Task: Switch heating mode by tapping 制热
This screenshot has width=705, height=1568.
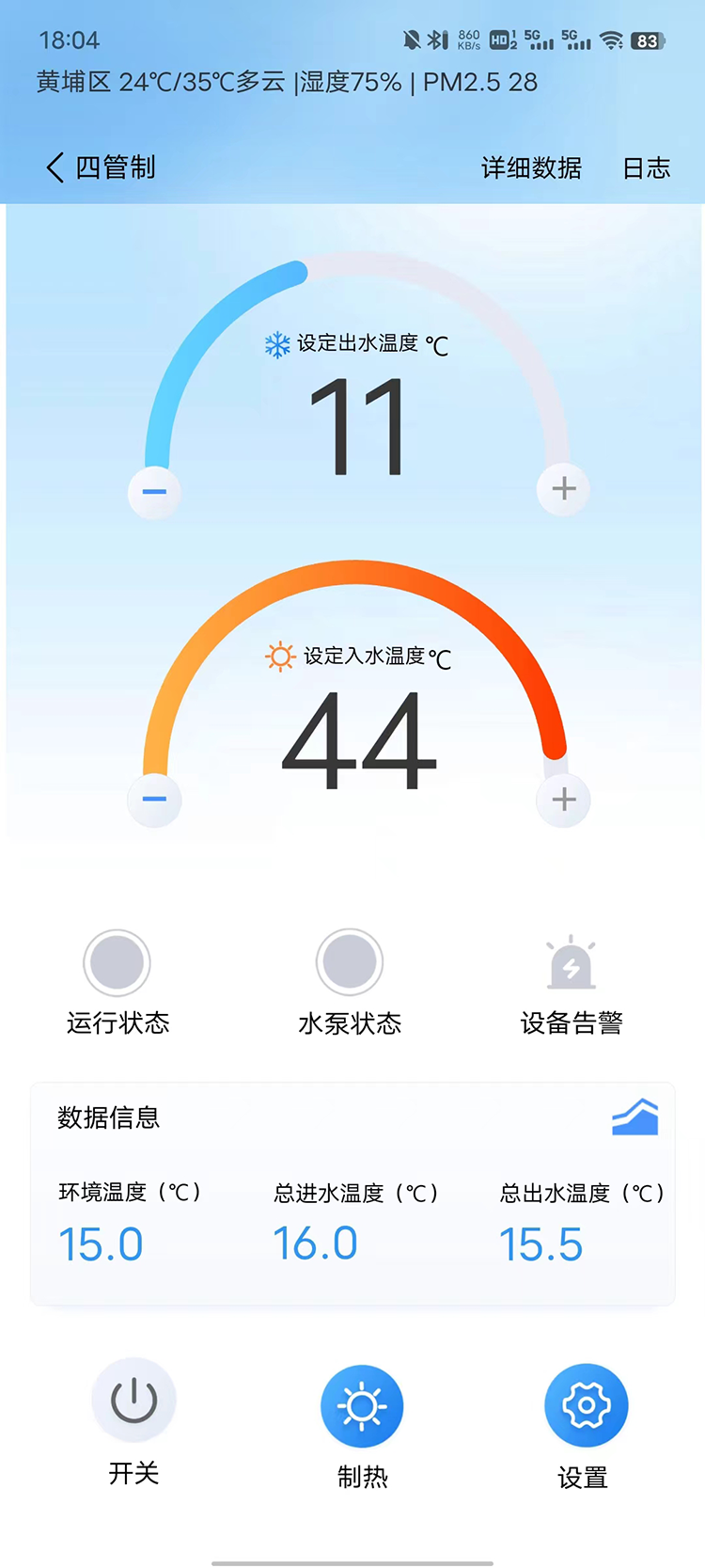Action: [362, 1473]
